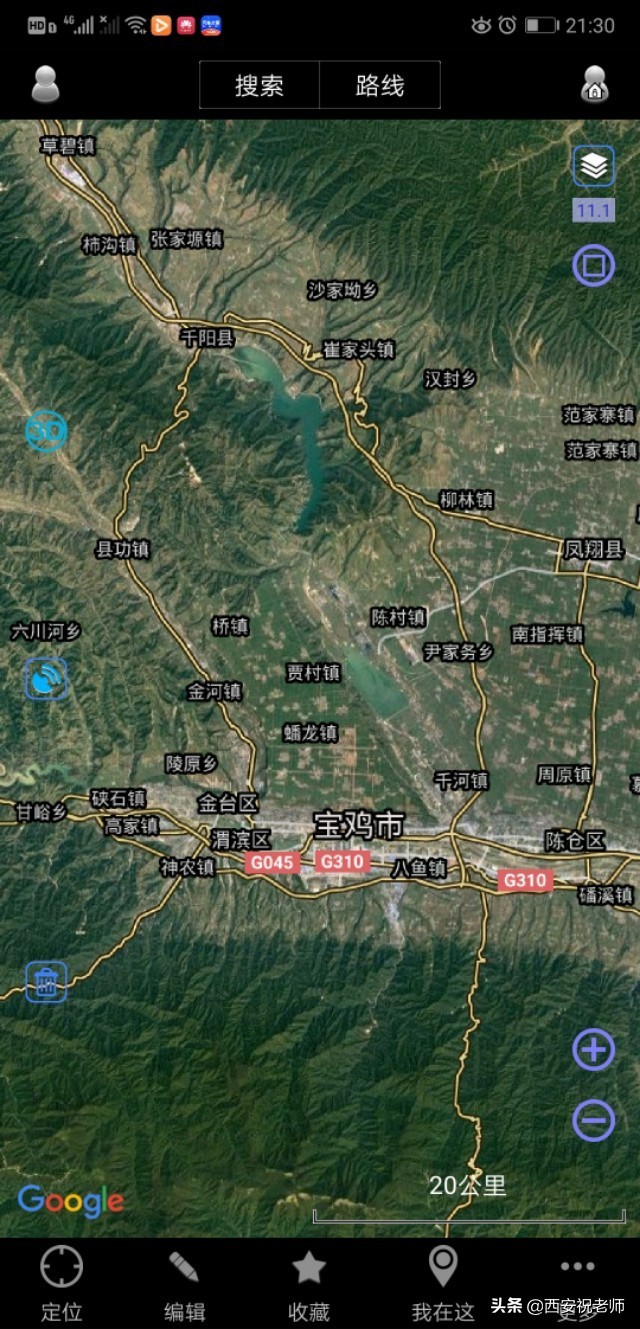Switch to 3D map view
The image size is (640, 1329).
(46, 430)
